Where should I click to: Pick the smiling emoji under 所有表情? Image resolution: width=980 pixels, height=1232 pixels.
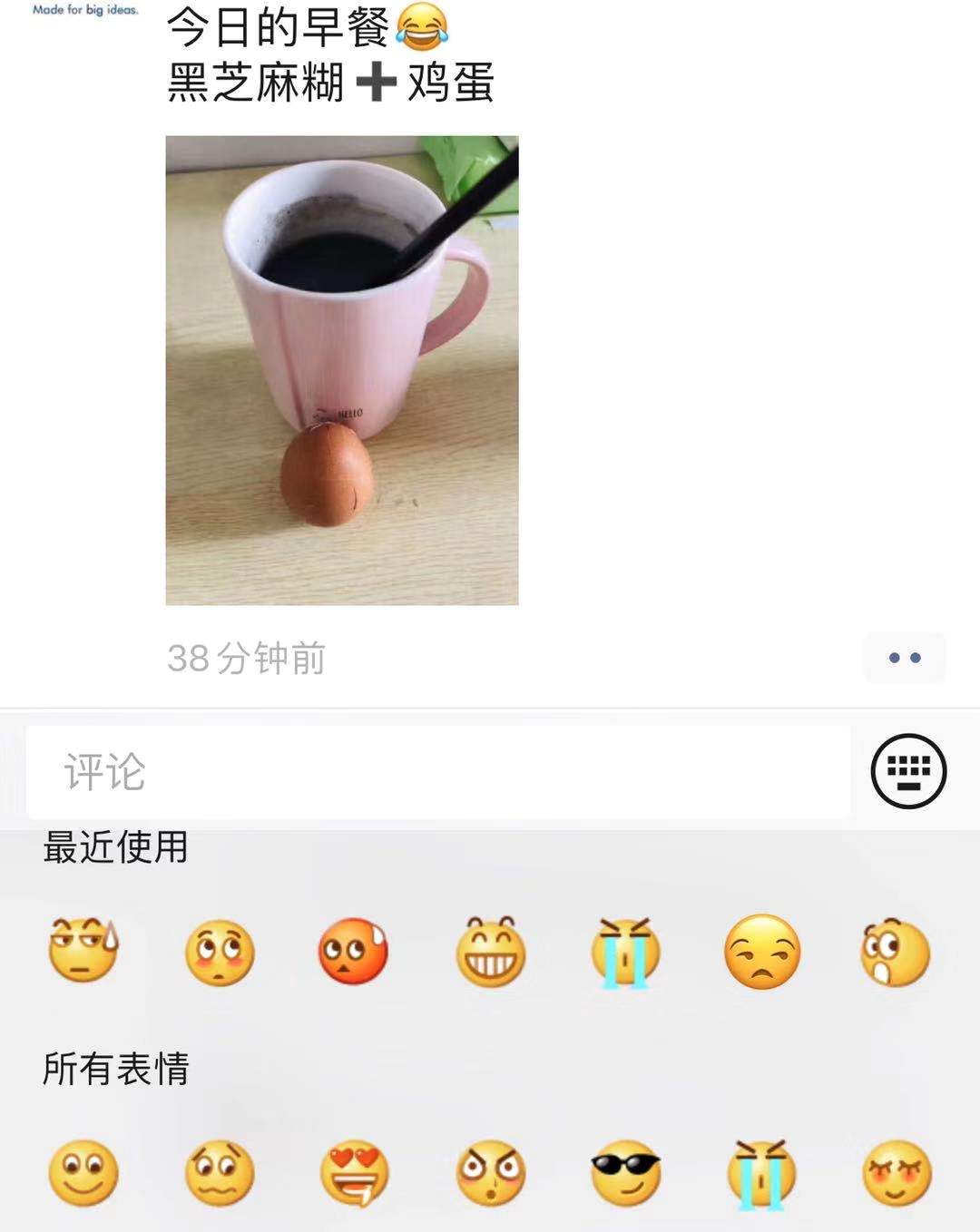(83, 1173)
